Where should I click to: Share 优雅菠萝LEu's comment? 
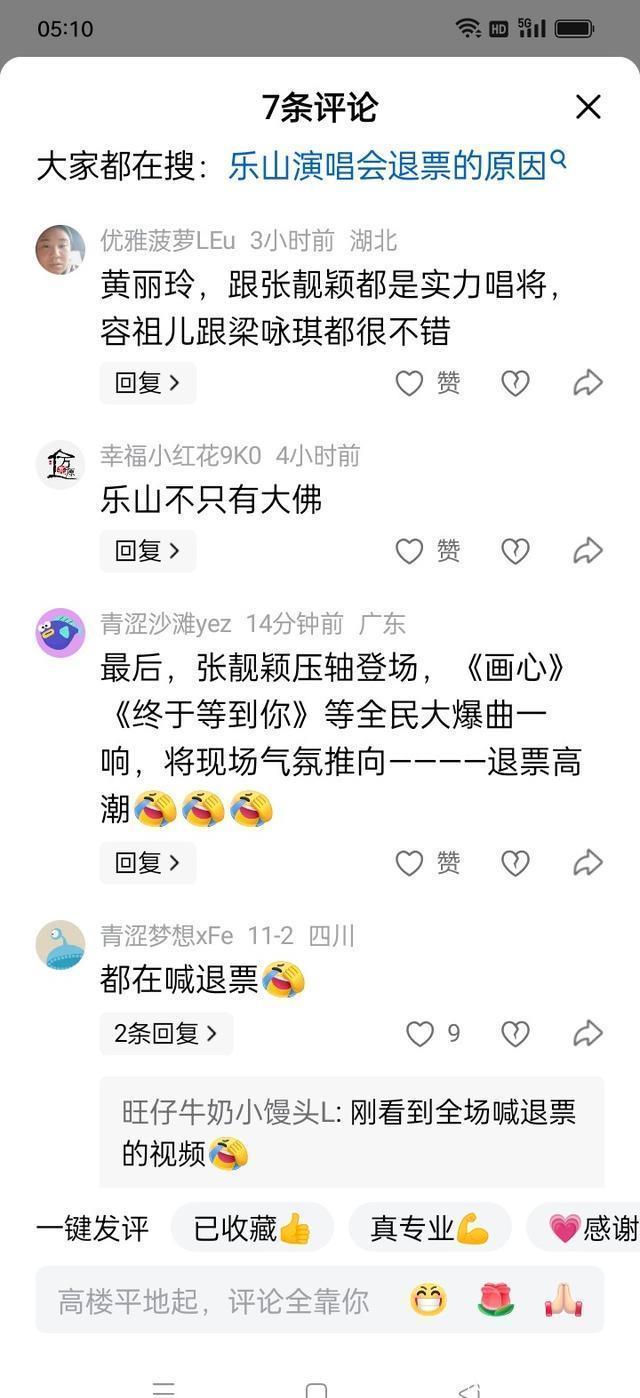click(588, 383)
